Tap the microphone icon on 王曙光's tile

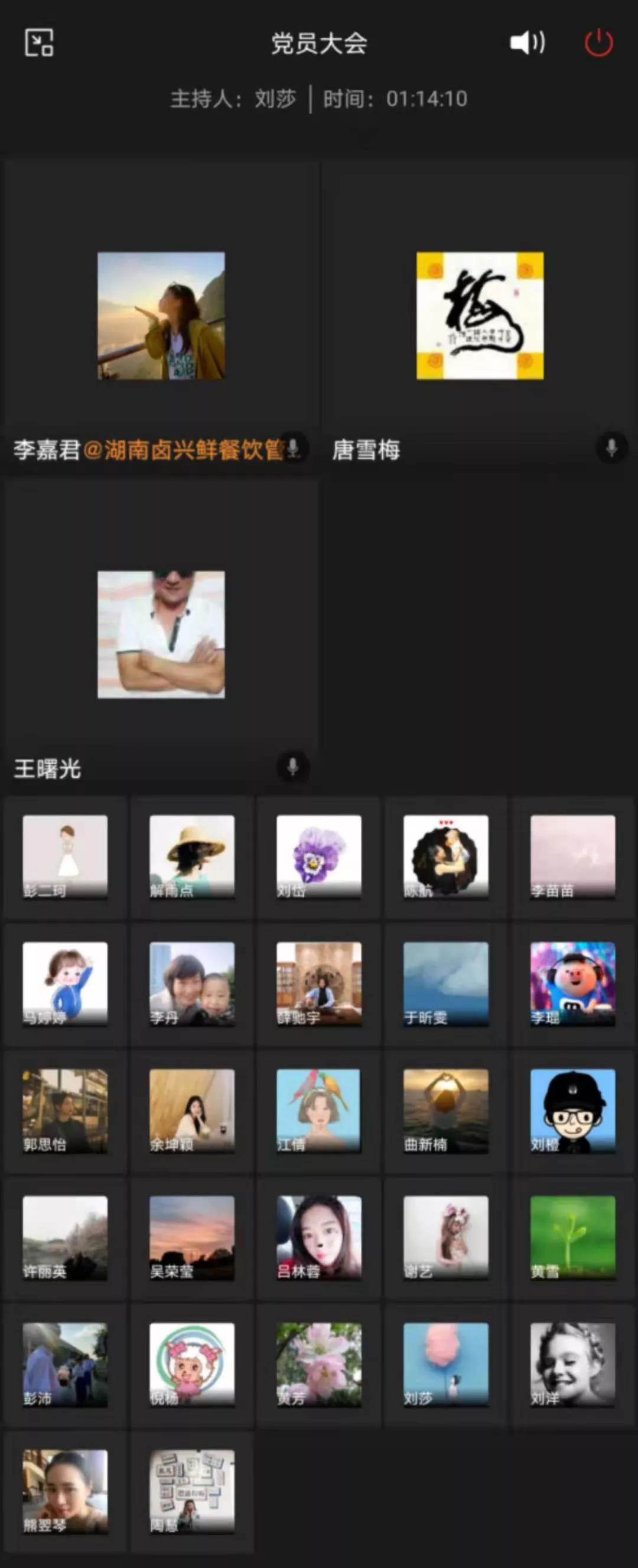tap(292, 767)
